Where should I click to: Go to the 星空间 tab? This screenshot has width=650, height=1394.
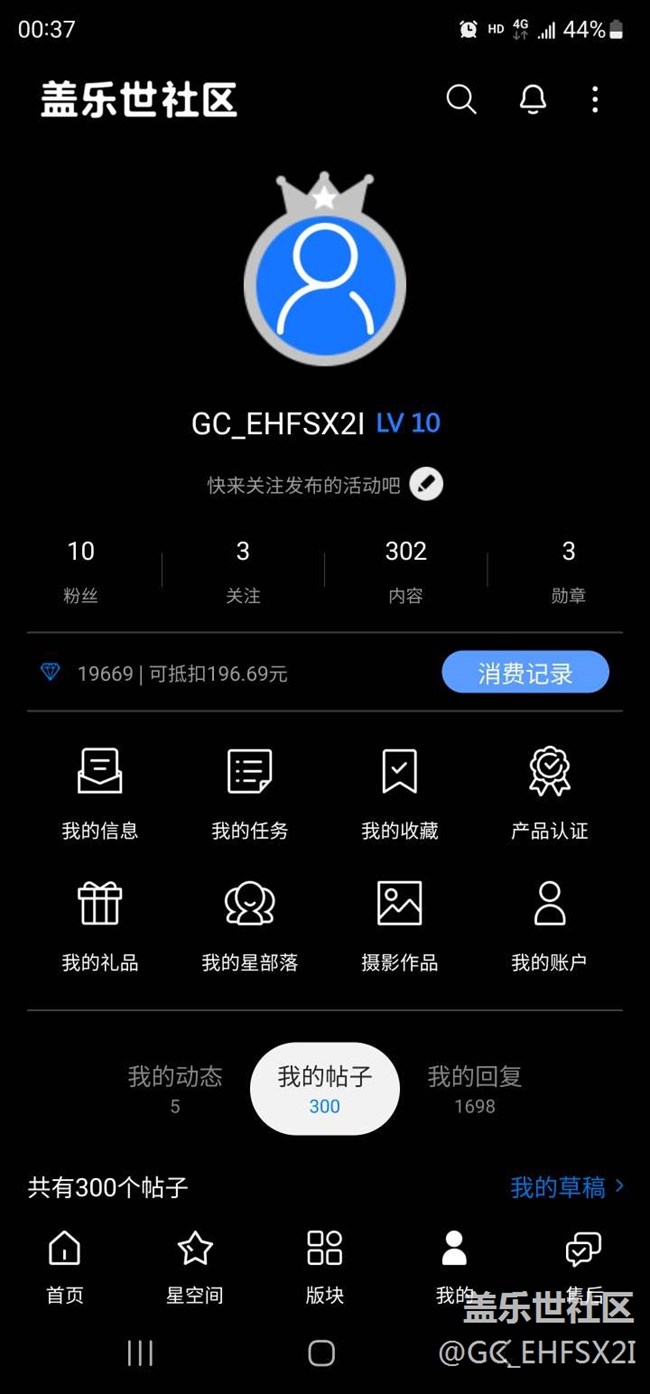pos(195,1267)
